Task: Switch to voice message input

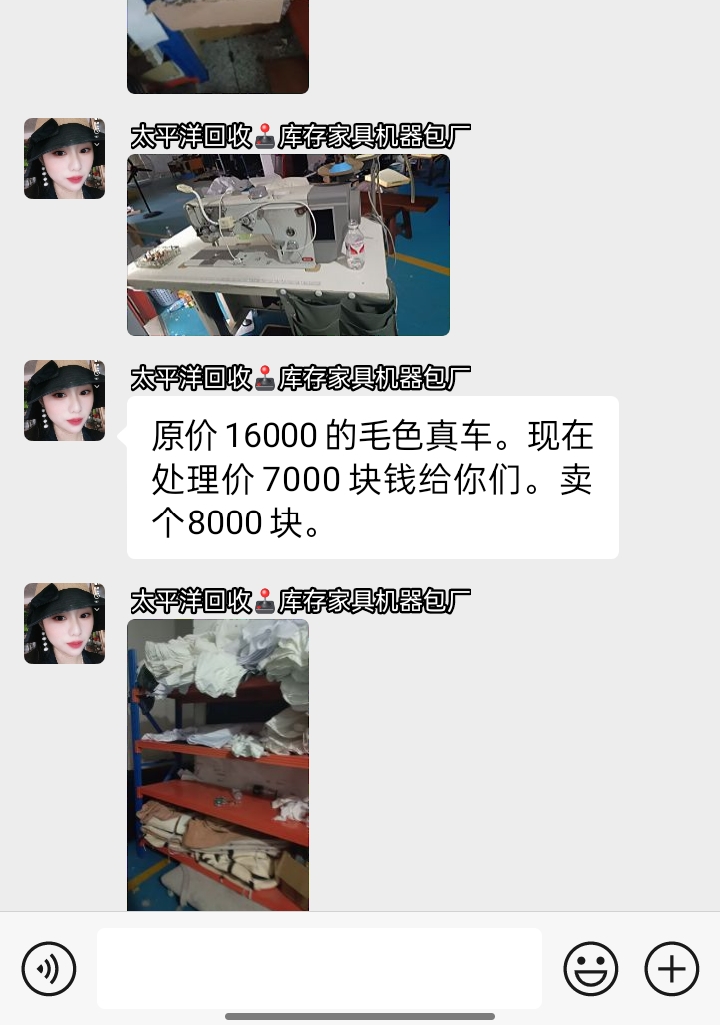Action: 49,968
